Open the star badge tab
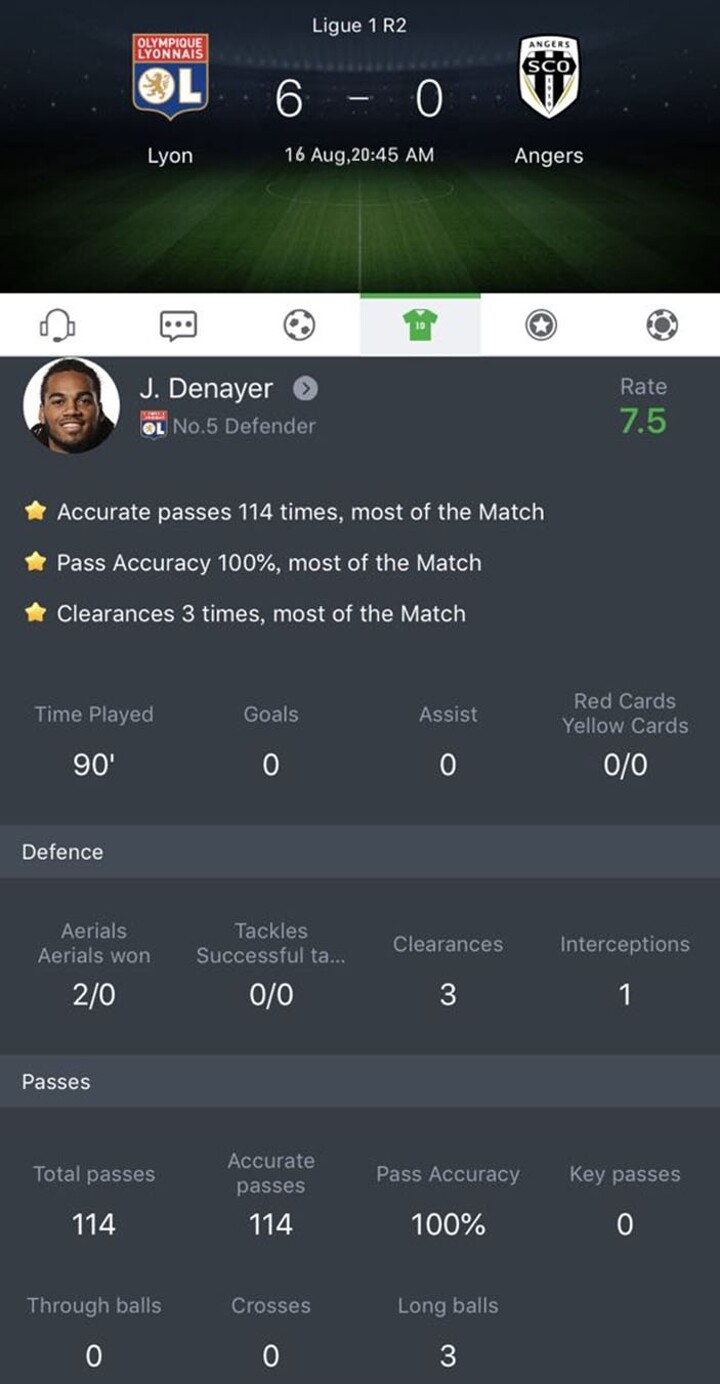Viewport: 720px width, 1384px height. click(541, 325)
